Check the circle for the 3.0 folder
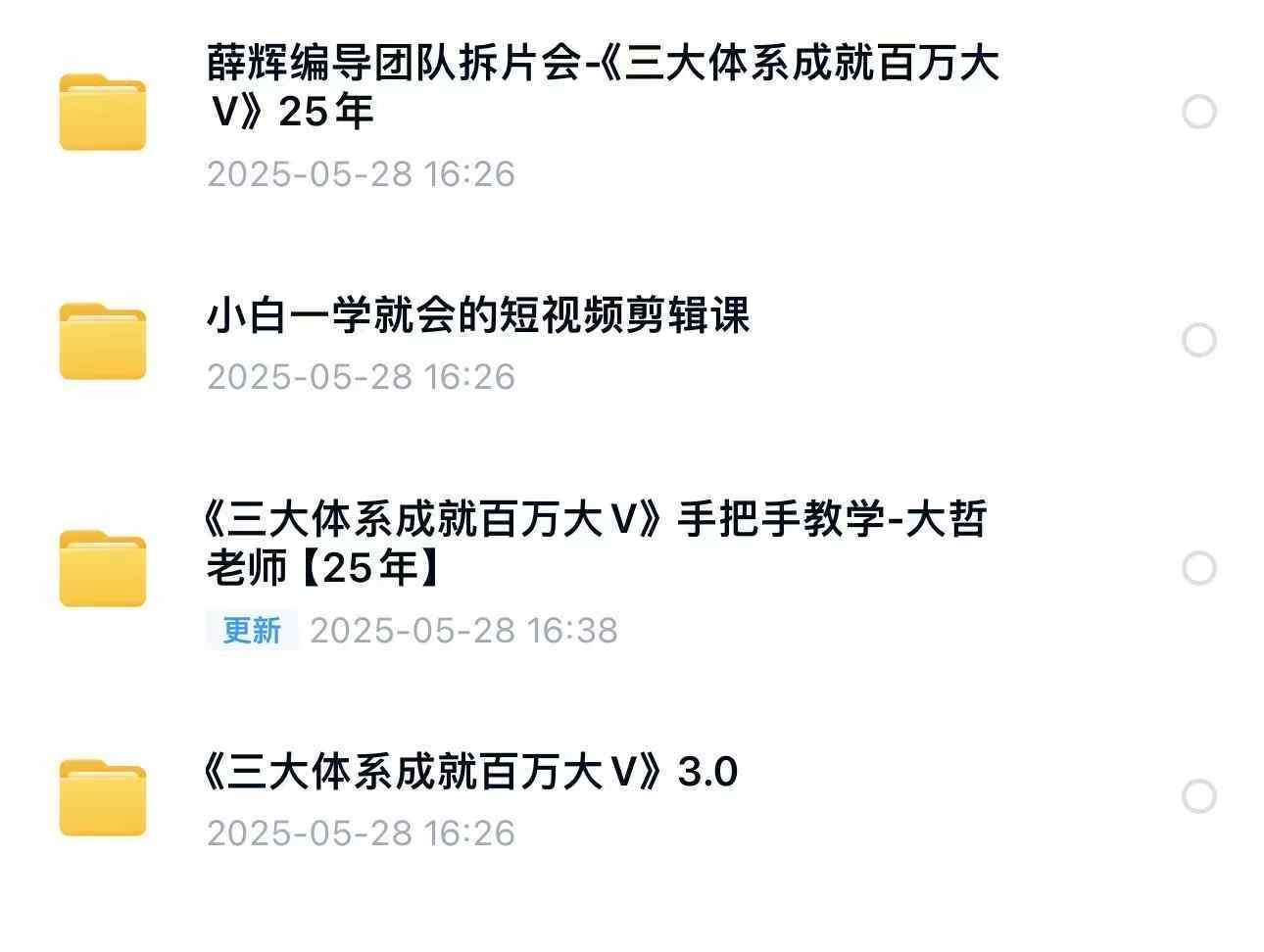Image resolution: width=1264 pixels, height=952 pixels. click(1198, 796)
